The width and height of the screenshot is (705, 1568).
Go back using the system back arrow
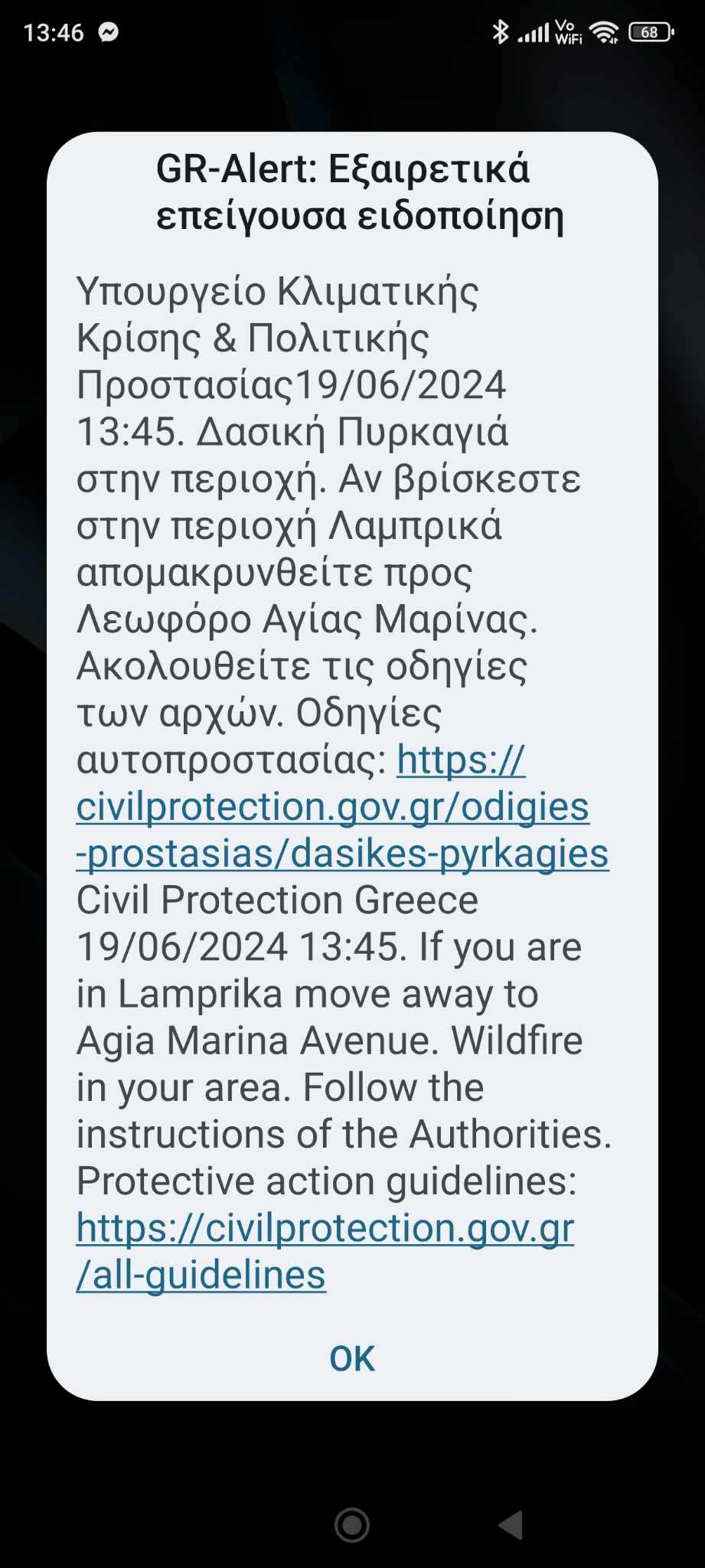(x=511, y=1525)
